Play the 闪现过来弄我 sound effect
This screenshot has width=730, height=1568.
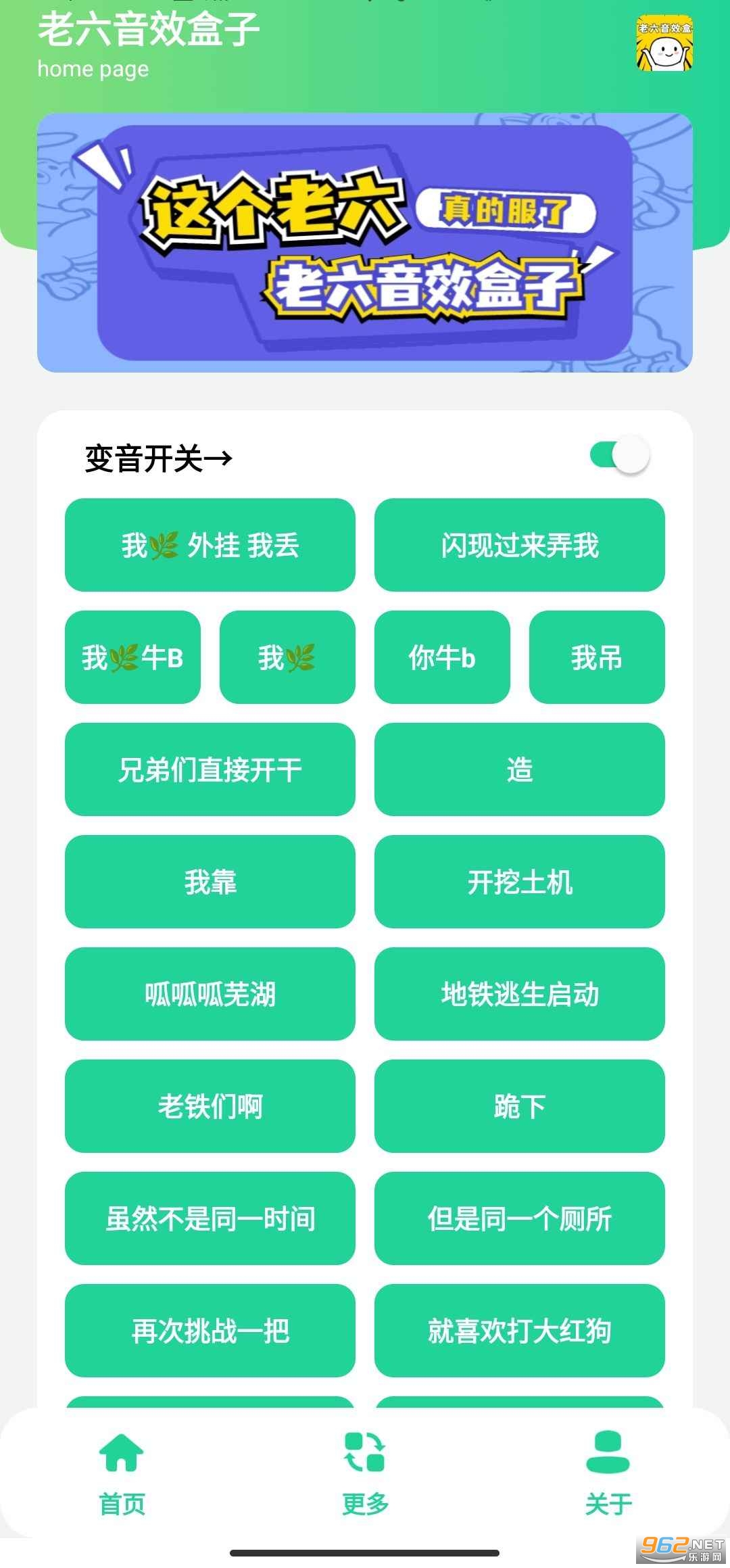[519, 545]
